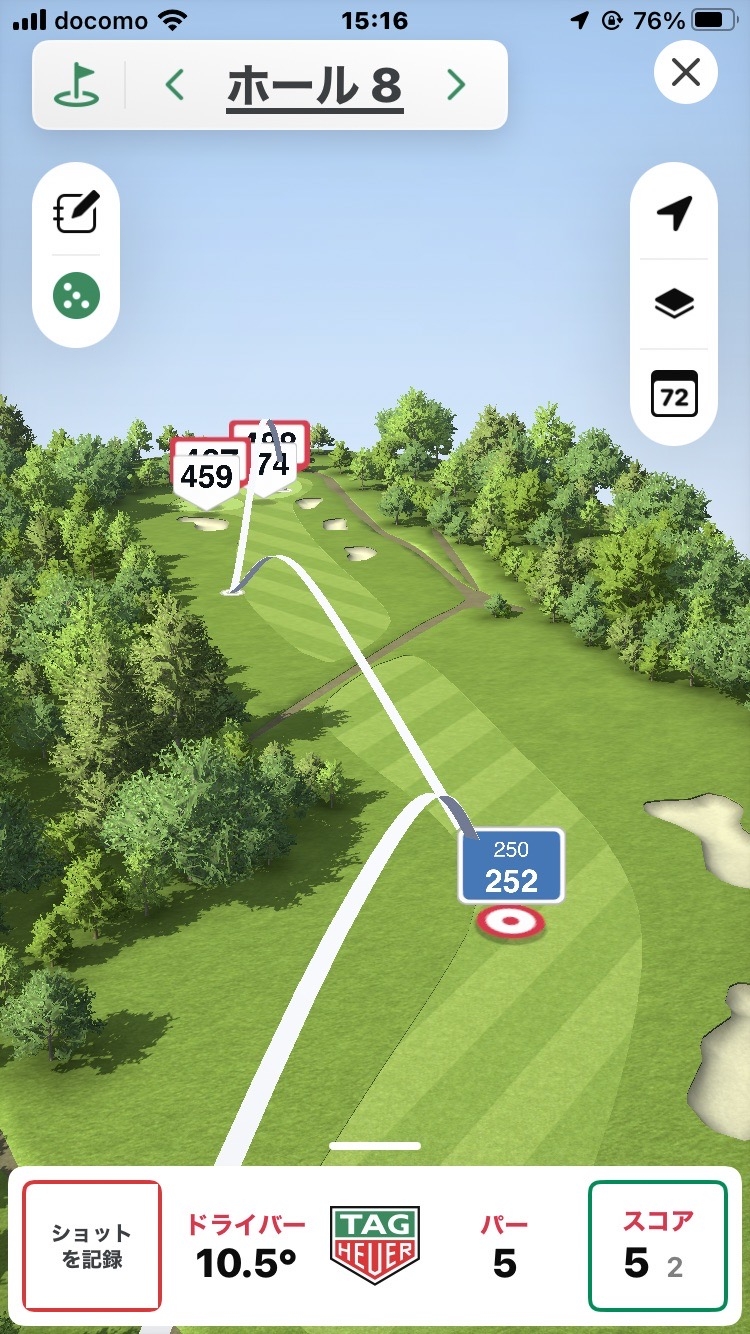Select the 252 yard target marker
750x1334 pixels.
click(x=511, y=868)
